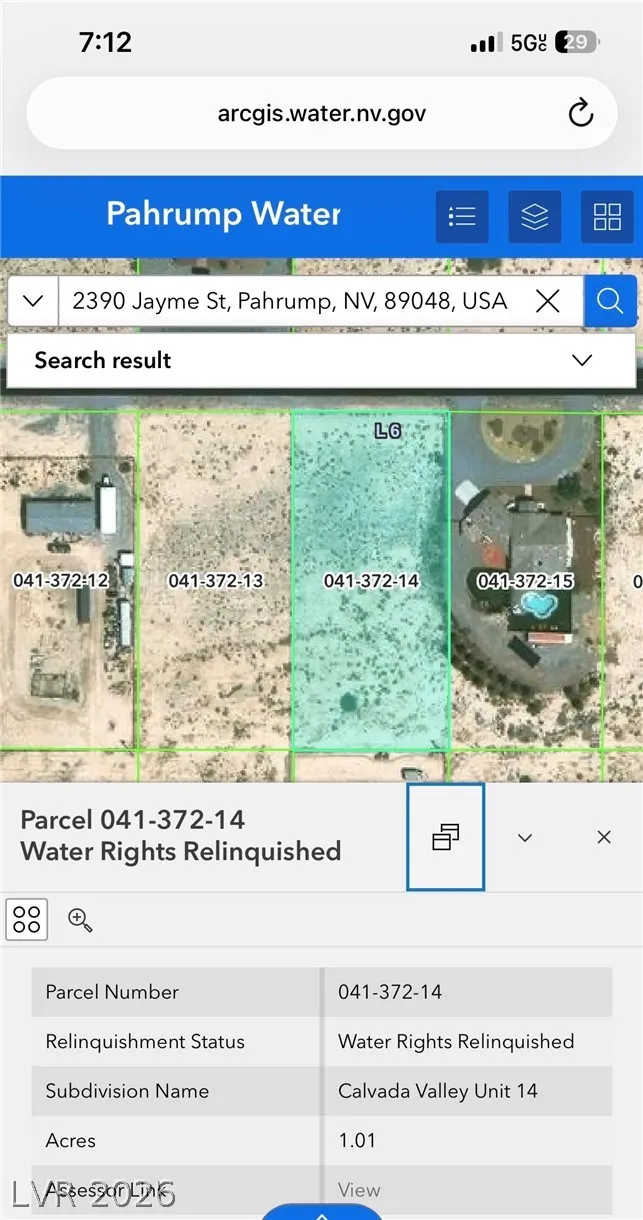Collapse the Search result panel
The height and width of the screenshot is (1220, 643).
(581, 360)
